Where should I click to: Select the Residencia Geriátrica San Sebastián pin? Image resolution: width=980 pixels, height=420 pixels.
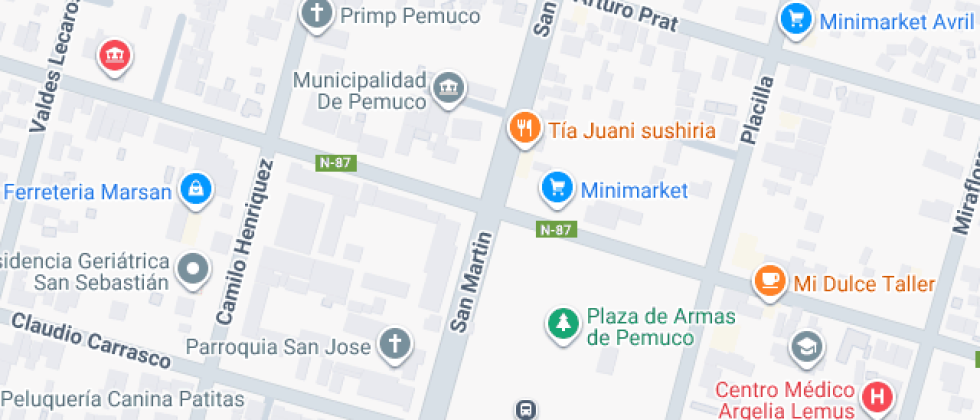click(x=192, y=268)
